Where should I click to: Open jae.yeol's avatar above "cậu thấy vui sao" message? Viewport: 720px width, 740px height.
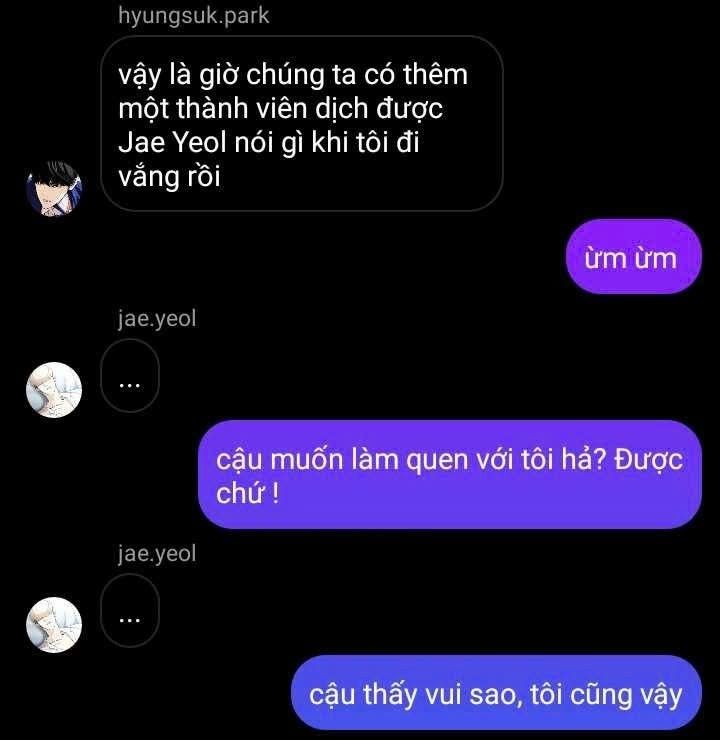(52, 625)
